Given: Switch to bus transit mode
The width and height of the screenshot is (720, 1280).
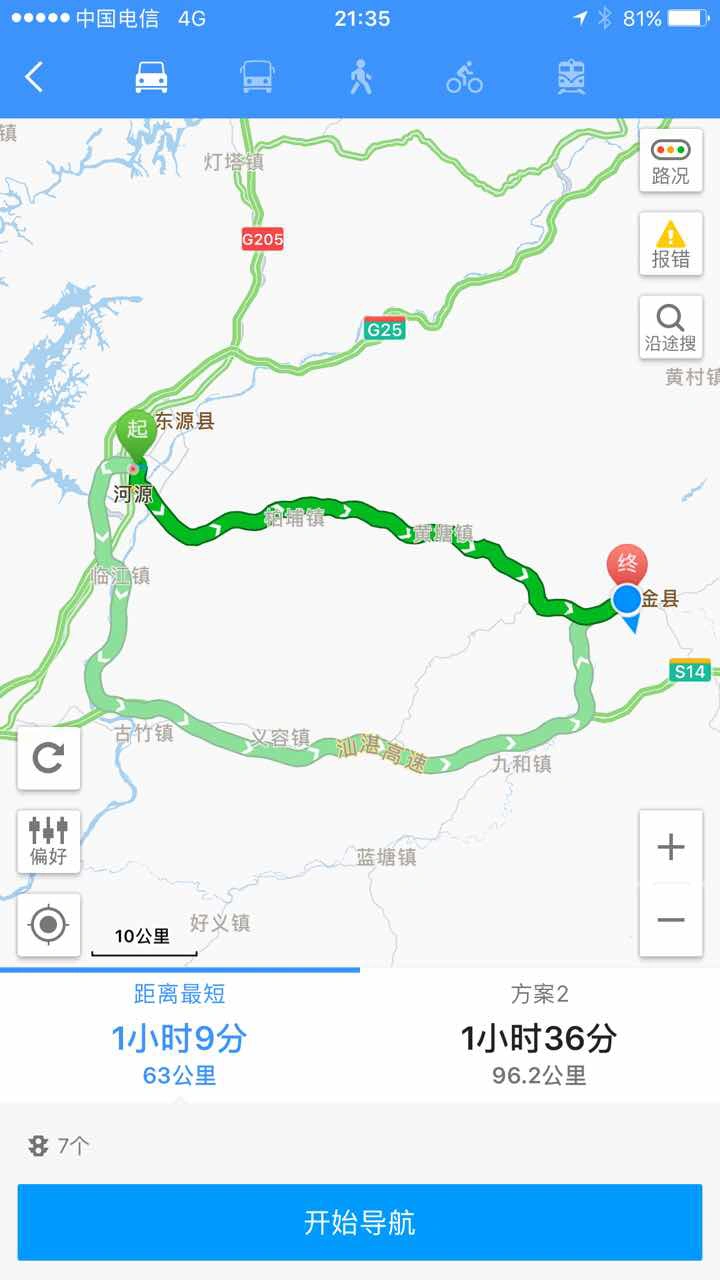Looking at the screenshot, I should click(x=257, y=77).
